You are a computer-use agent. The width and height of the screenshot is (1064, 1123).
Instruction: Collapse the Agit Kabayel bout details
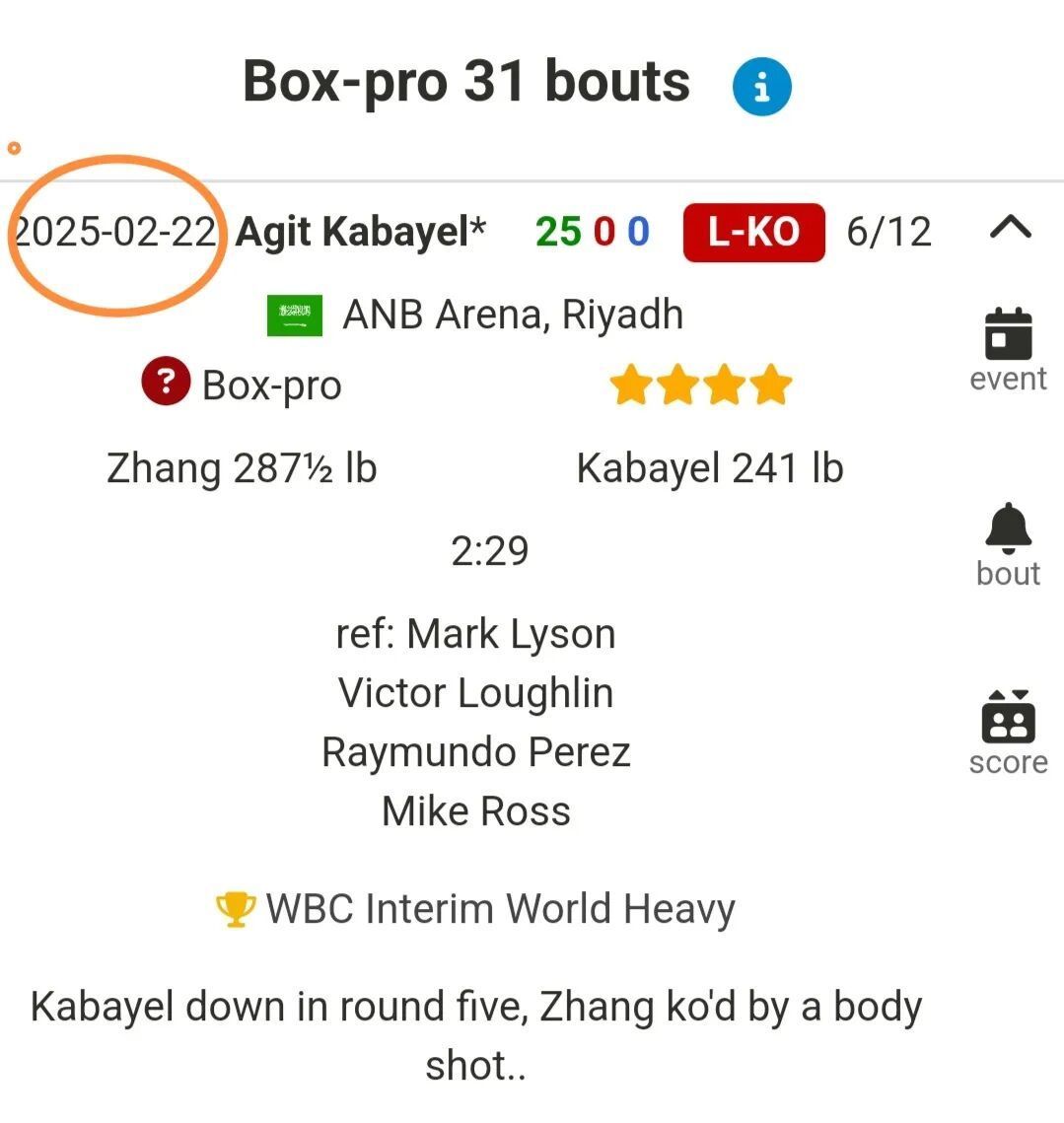(1010, 229)
